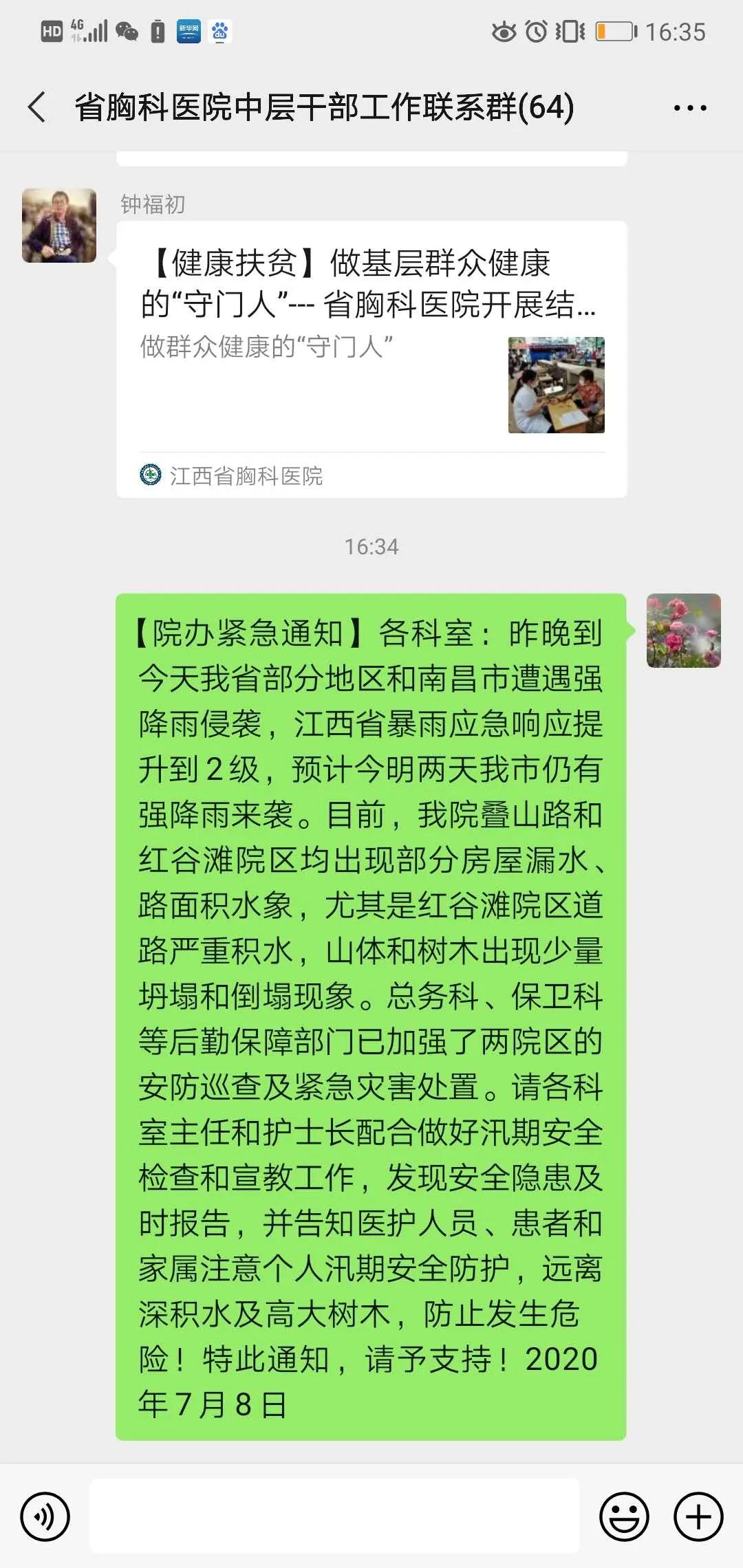743x1568 pixels.
Task: Focus the message text field
Action: pos(334,1516)
